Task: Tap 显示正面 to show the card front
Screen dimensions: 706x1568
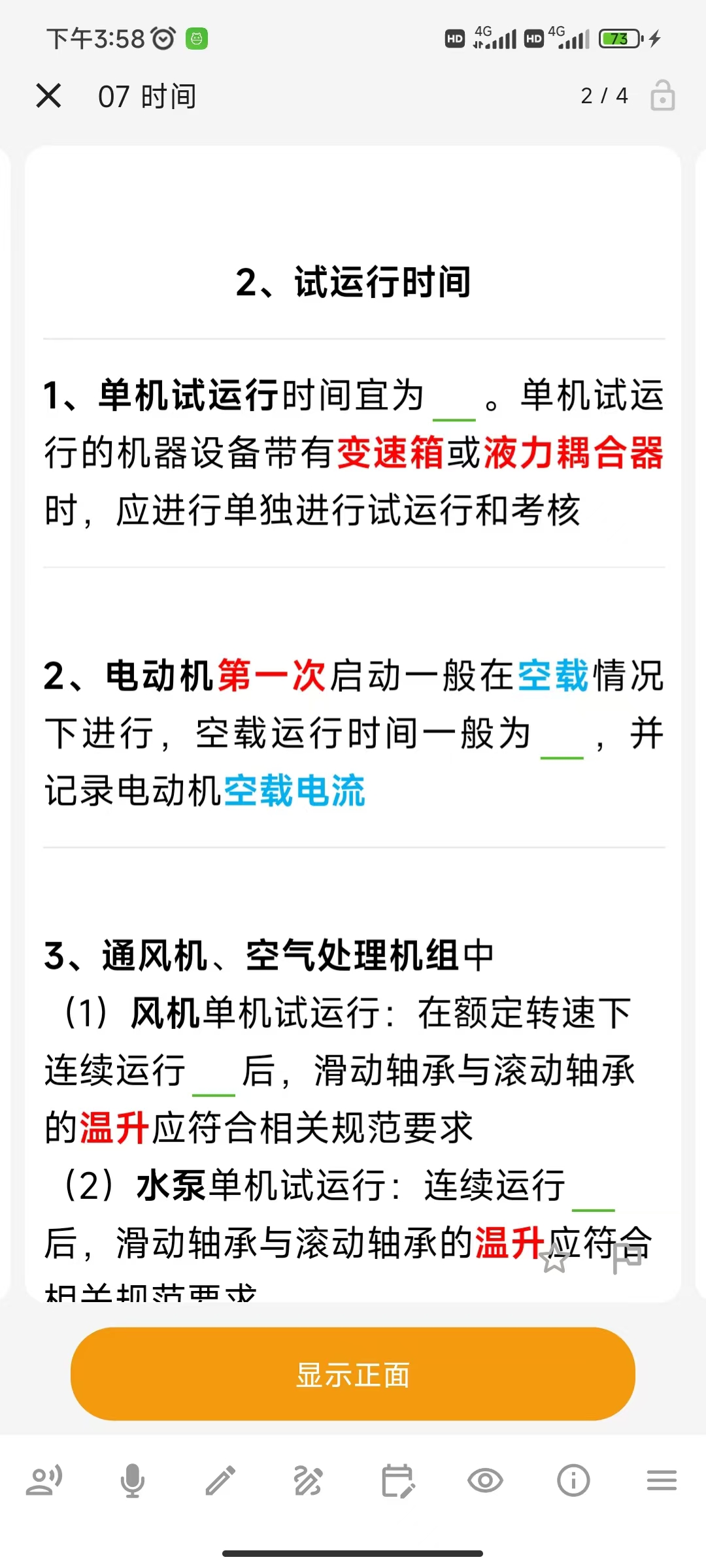Action: pos(353,1374)
